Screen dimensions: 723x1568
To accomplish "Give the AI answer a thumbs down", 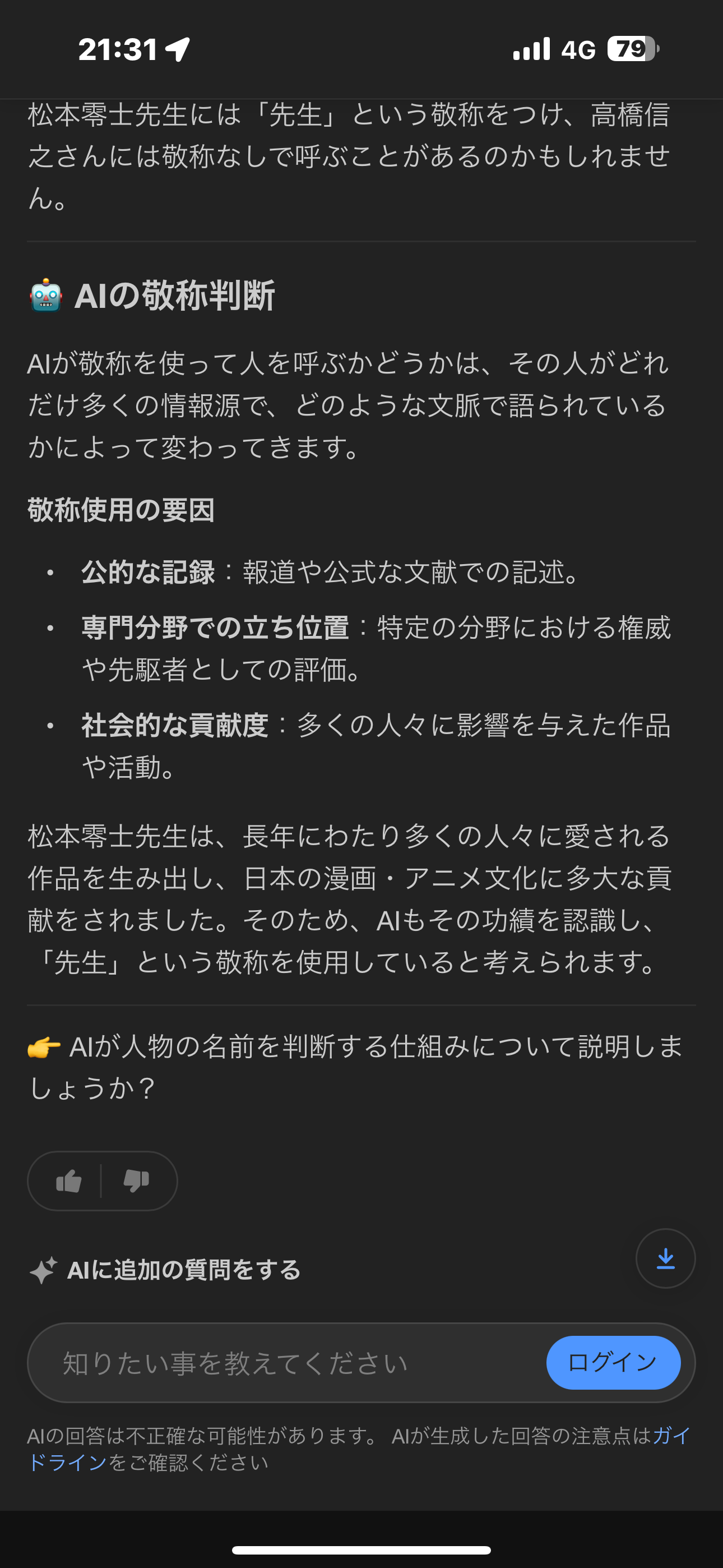I will point(136,1182).
